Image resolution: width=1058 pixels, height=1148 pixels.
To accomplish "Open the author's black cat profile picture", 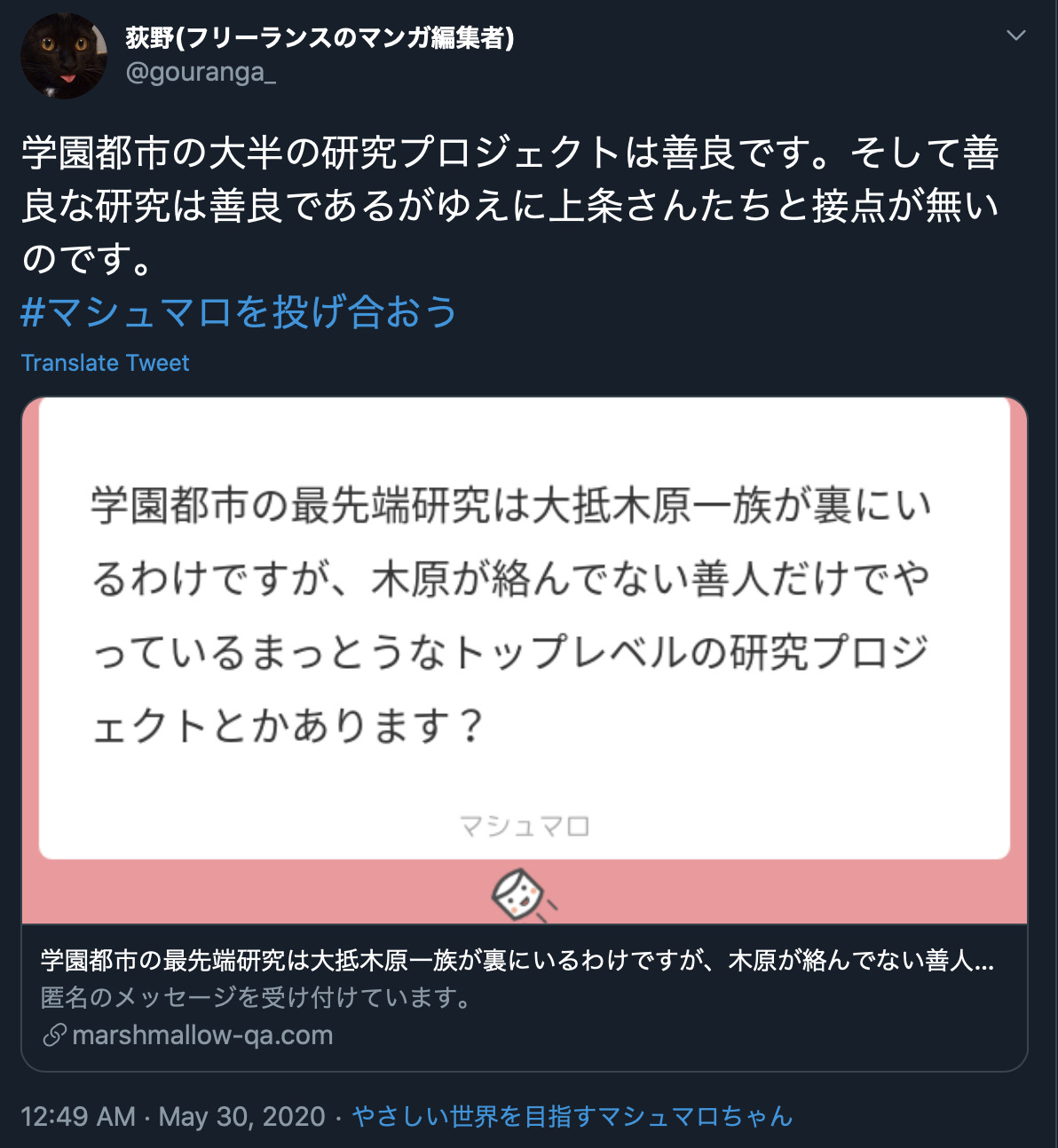I will point(63,55).
